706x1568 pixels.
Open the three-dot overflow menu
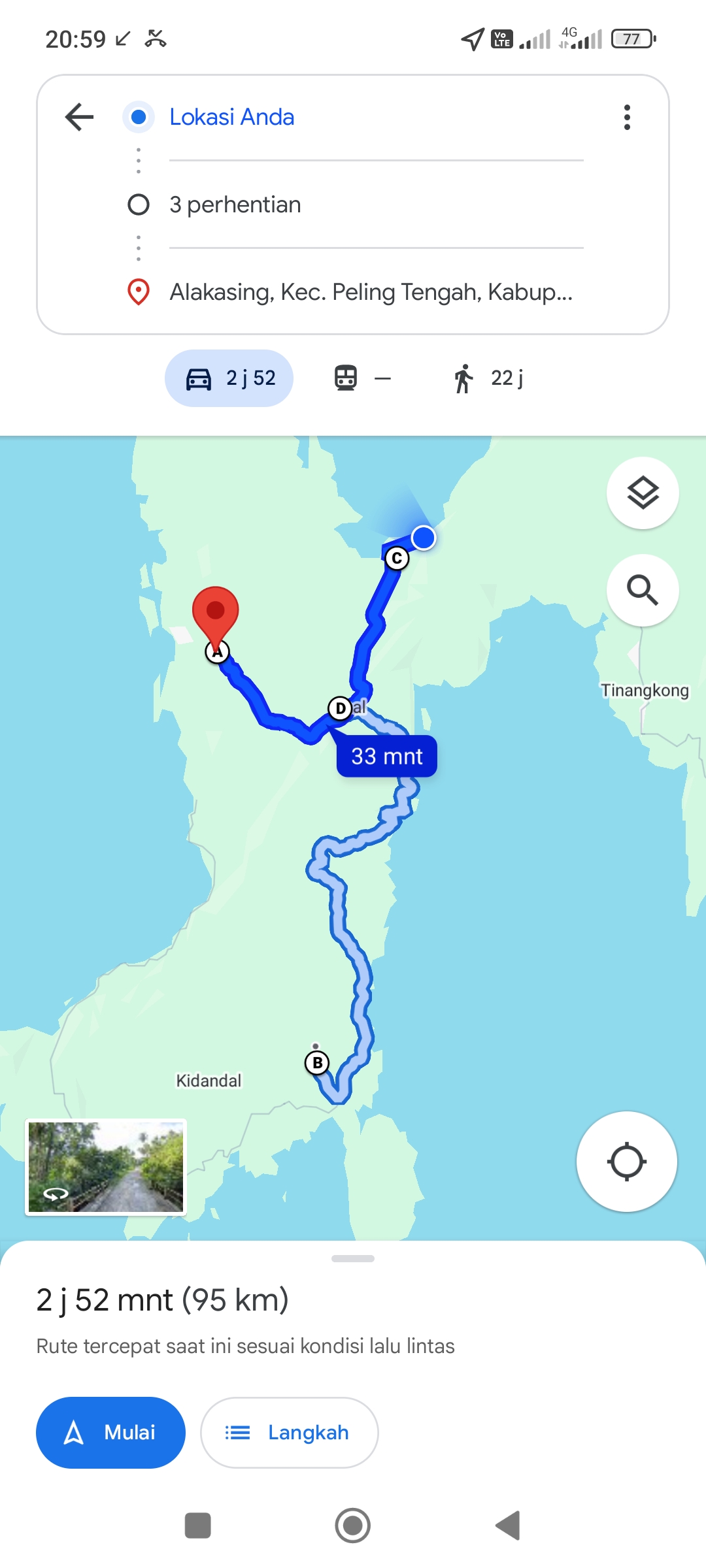(x=627, y=117)
